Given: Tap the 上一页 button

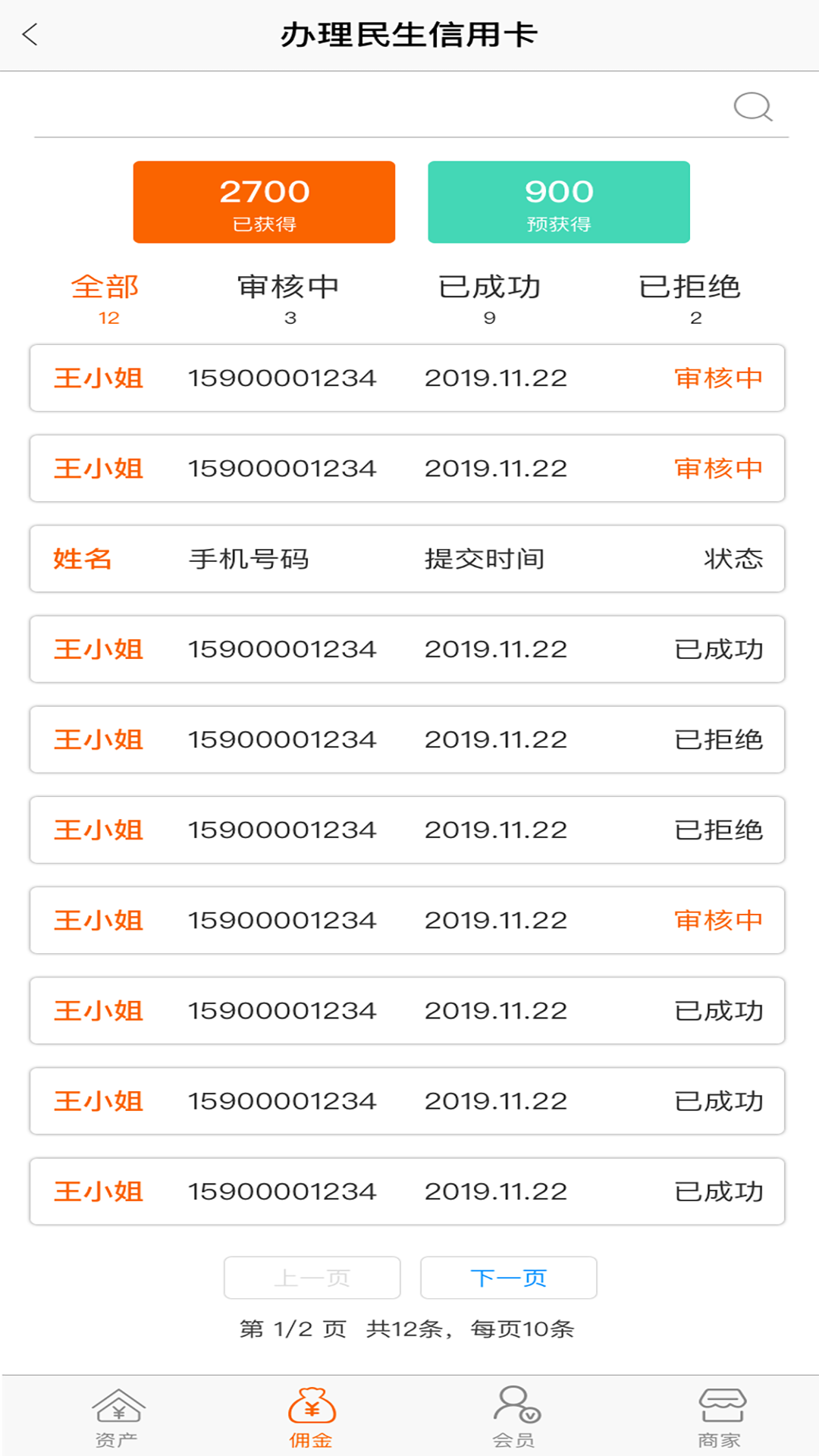Looking at the screenshot, I should [x=312, y=1278].
